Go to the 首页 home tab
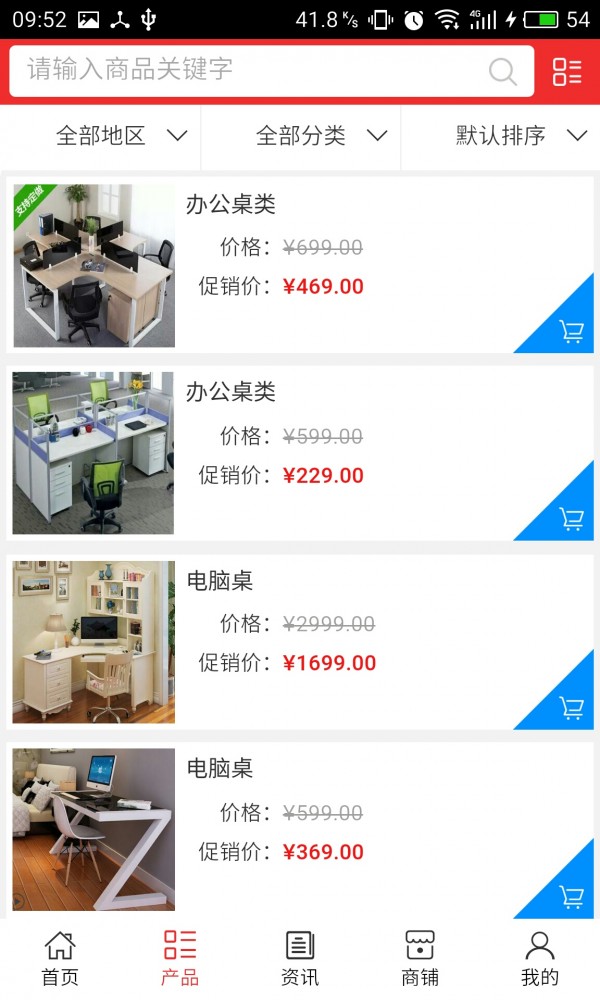Viewport: 600px width, 1000px height. tap(60, 958)
